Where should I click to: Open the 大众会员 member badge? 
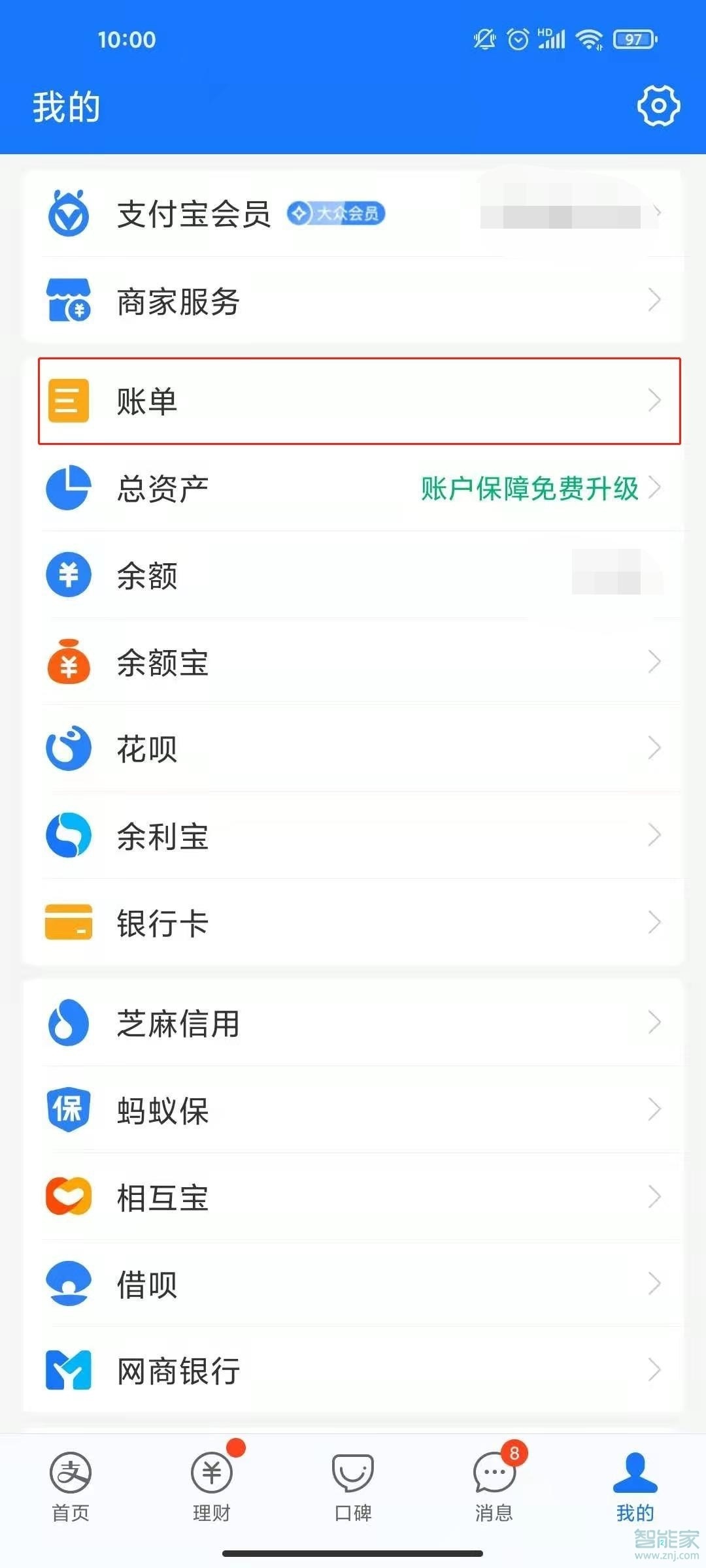pyautogui.click(x=337, y=213)
